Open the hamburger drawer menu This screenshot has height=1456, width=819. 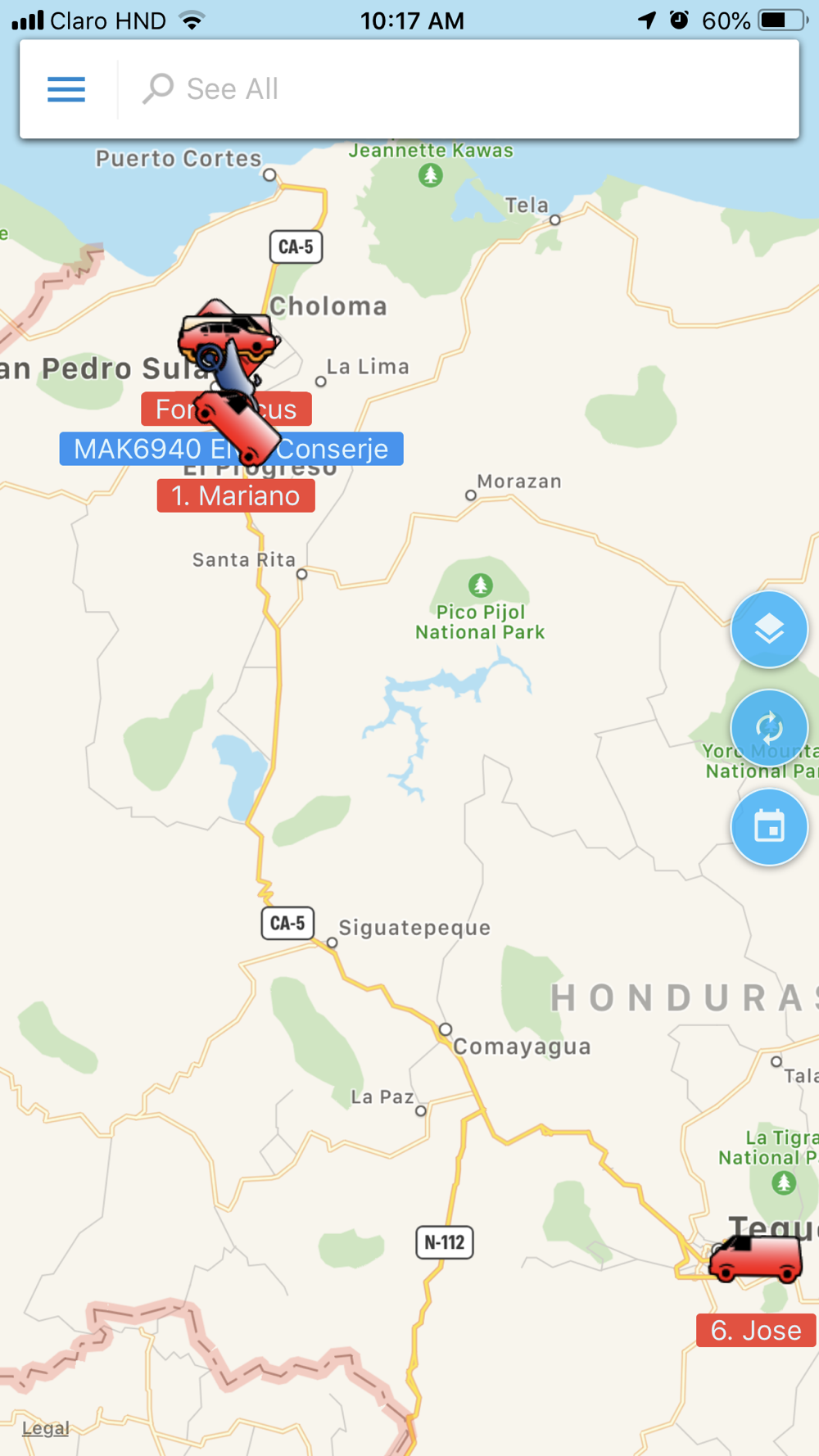click(66, 88)
